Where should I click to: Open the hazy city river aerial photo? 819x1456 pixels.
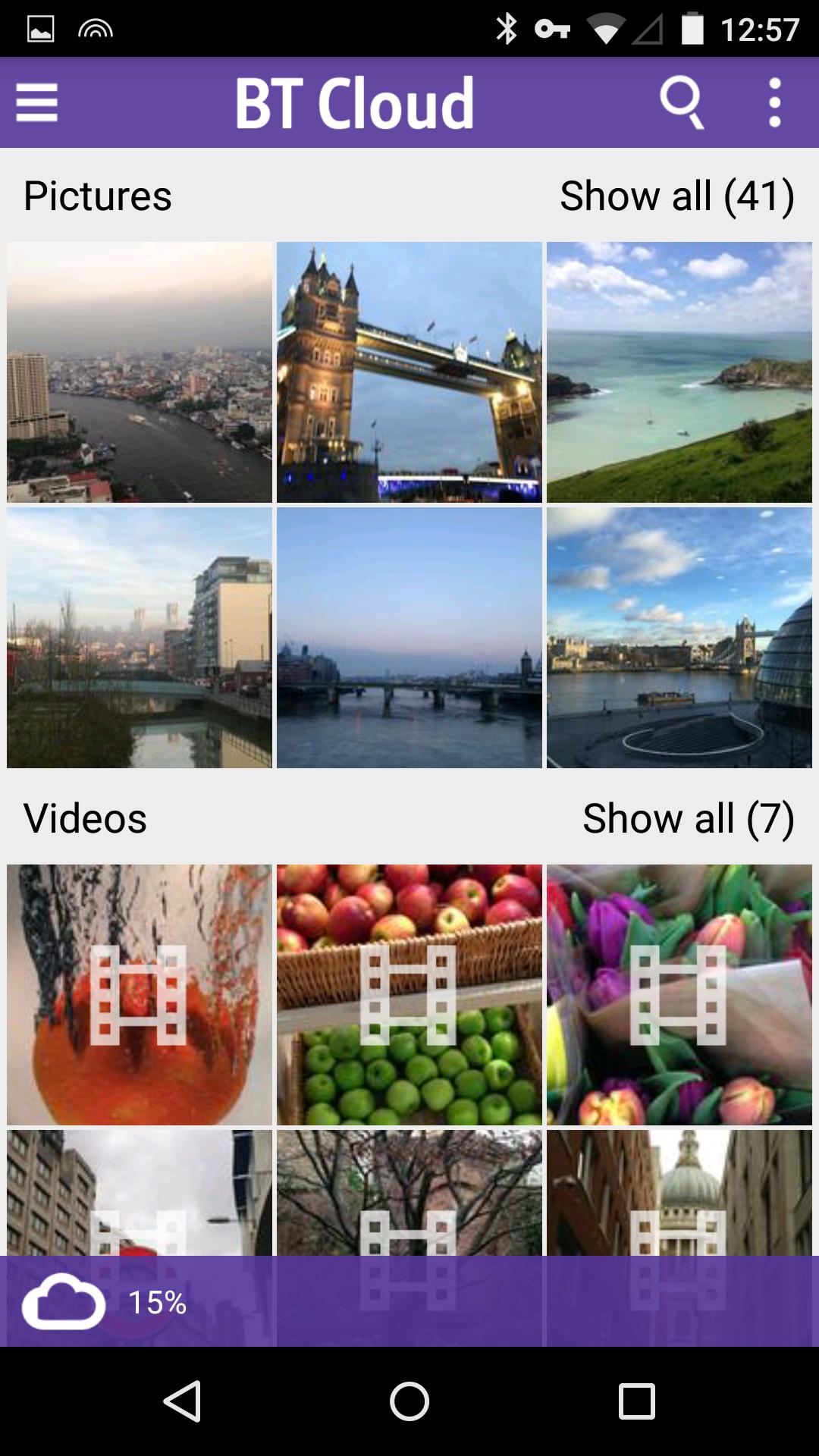pyautogui.click(x=140, y=372)
